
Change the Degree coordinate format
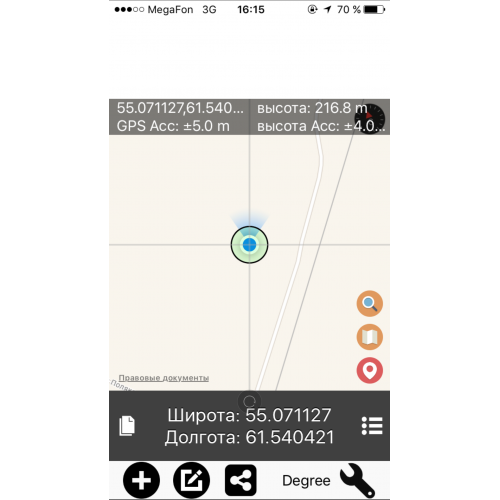point(306,481)
